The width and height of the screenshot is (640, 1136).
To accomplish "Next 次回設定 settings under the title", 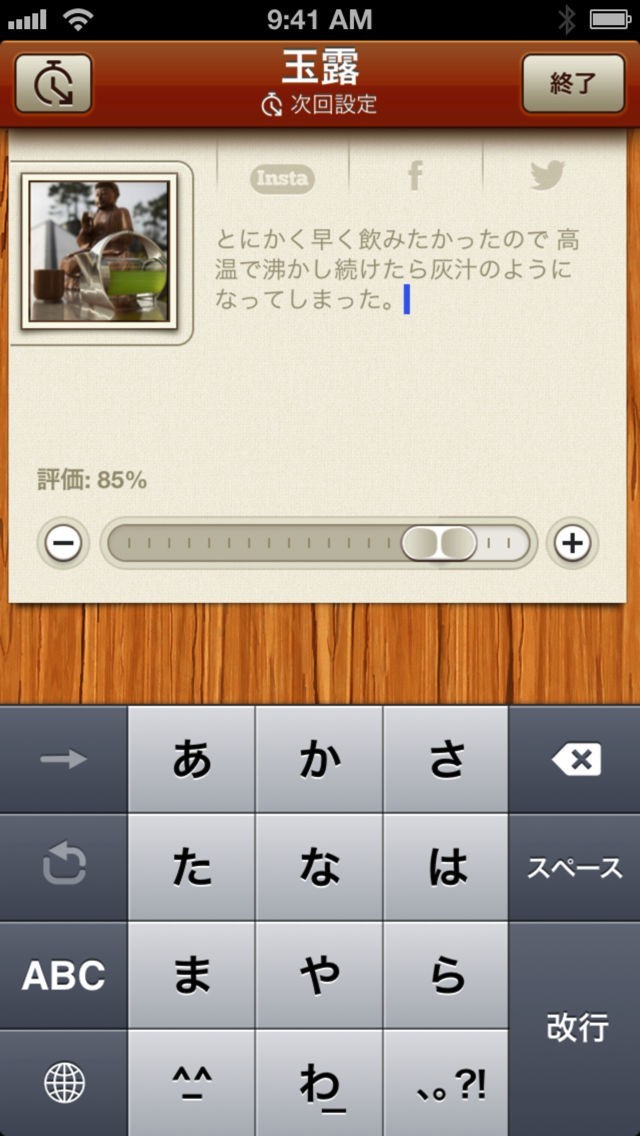I will click(x=320, y=105).
